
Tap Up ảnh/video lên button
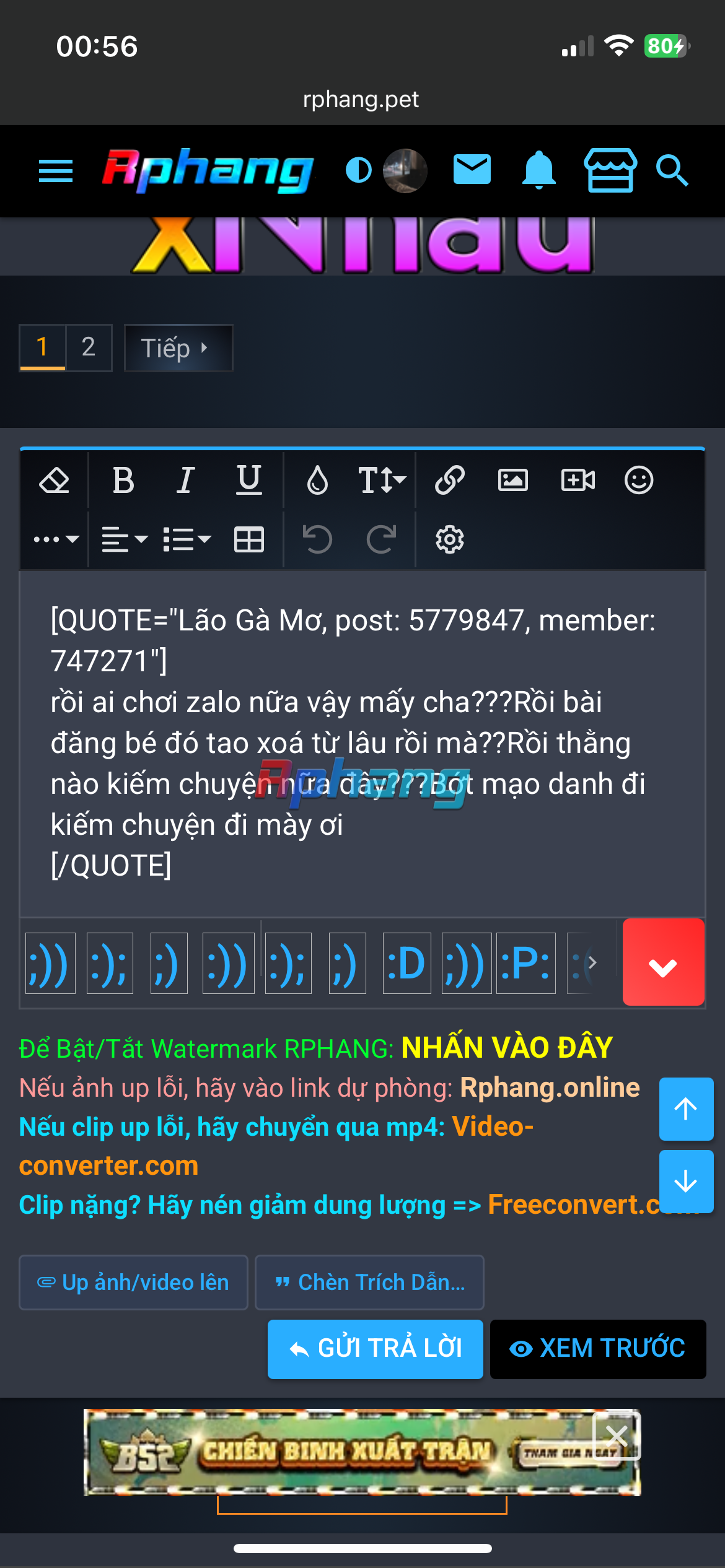(x=133, y=1282)
